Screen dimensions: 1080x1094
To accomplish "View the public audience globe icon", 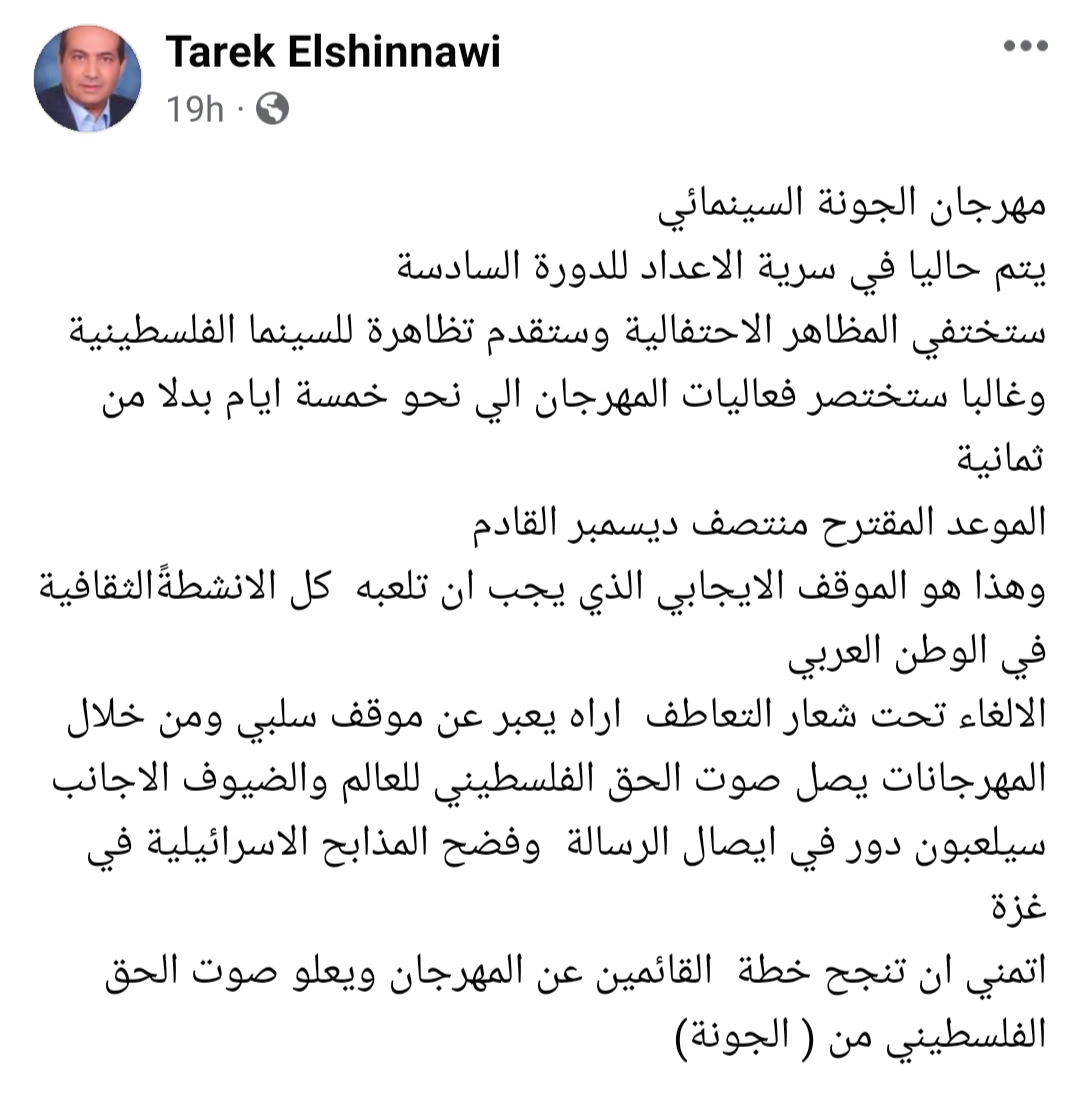I will point(272,108).
